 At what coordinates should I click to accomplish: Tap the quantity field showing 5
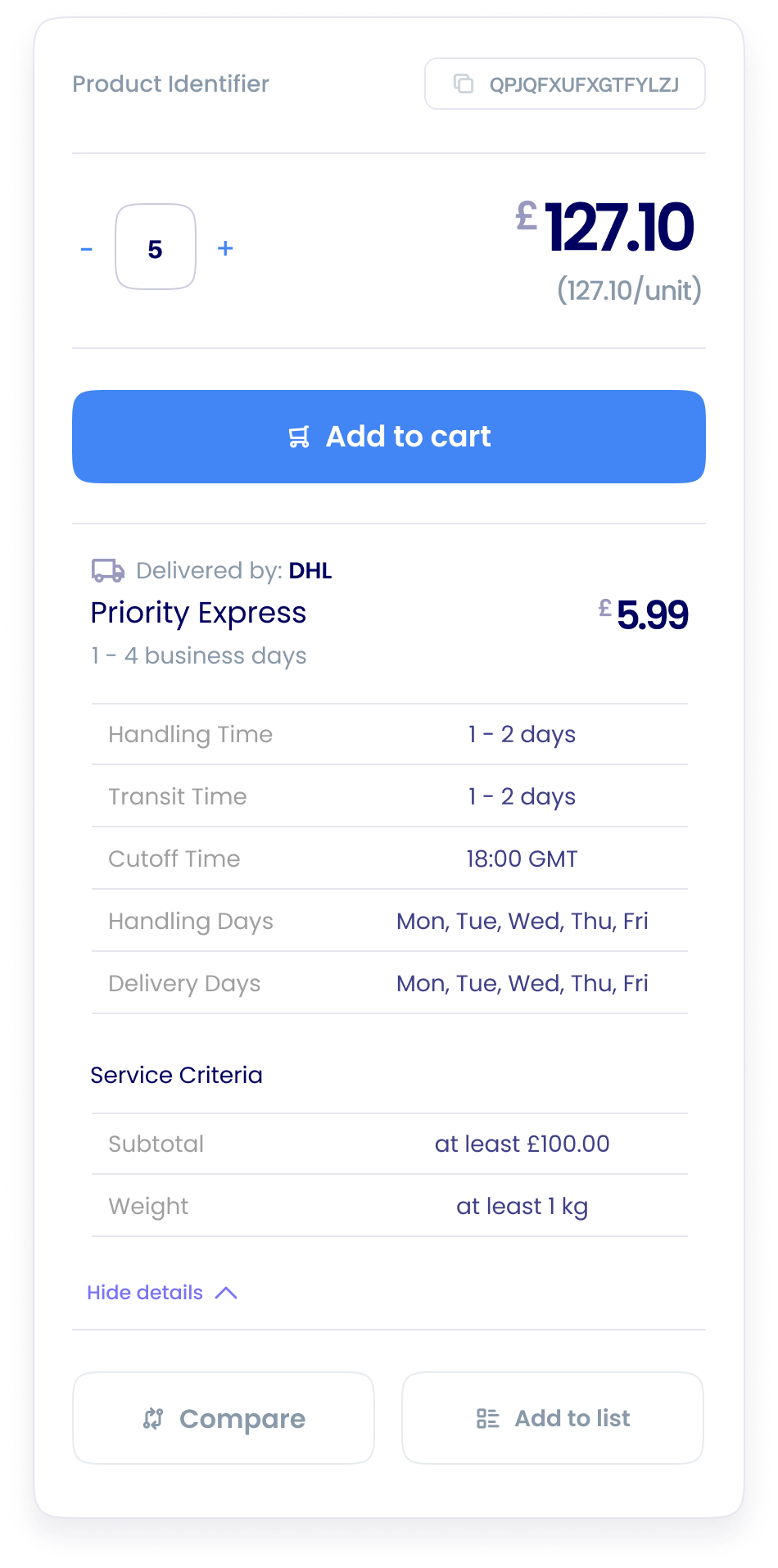[x=156, y=247]
